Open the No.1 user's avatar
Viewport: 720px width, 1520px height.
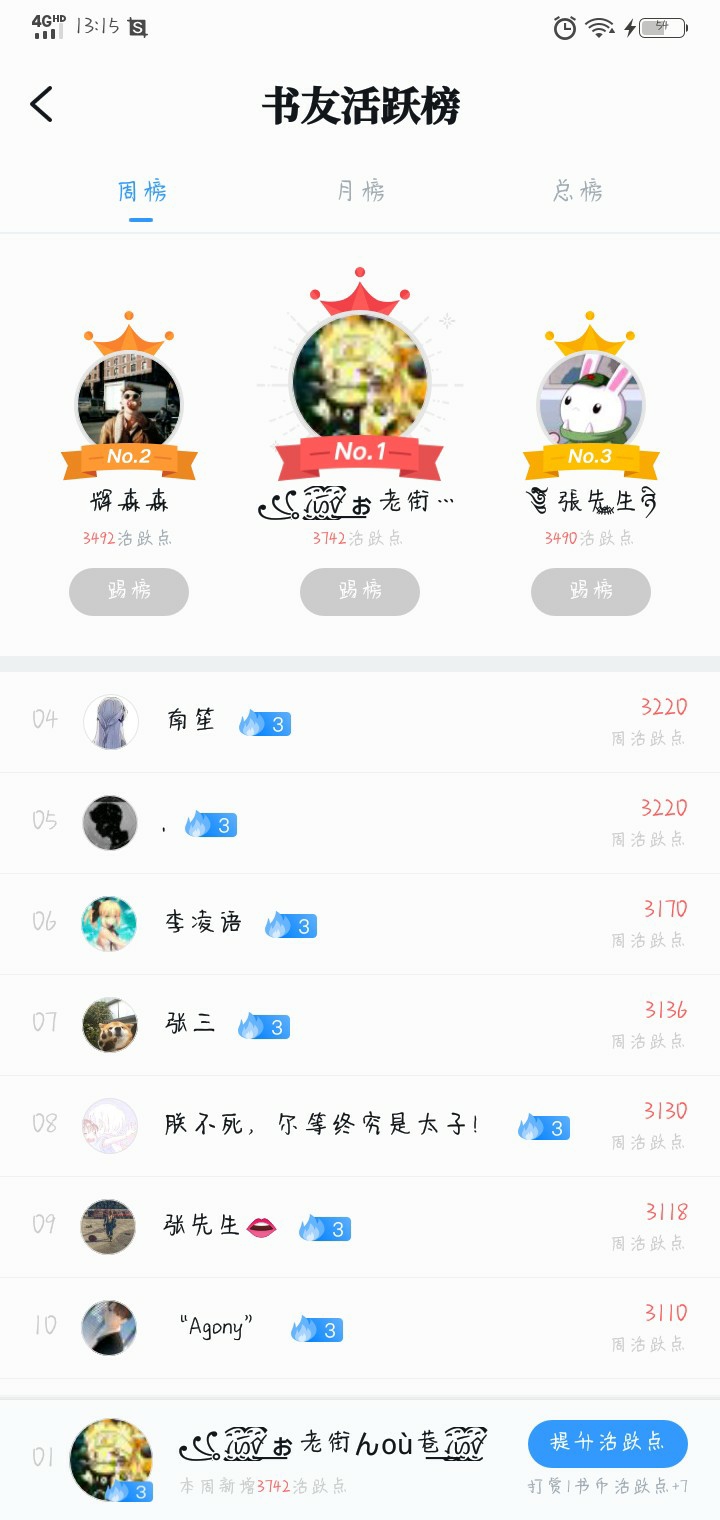click(360, 380)
